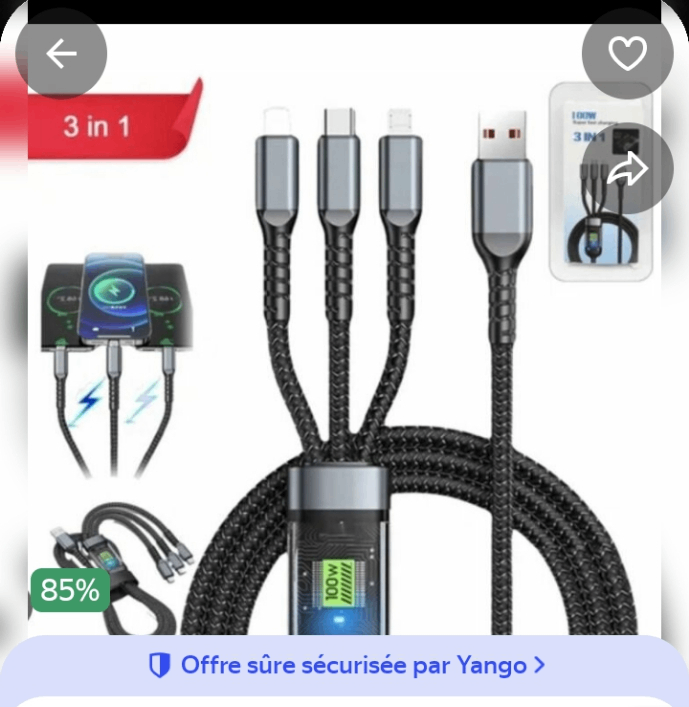Share this product listing
The image size is (689, 707).
click(x=628, y=169)
